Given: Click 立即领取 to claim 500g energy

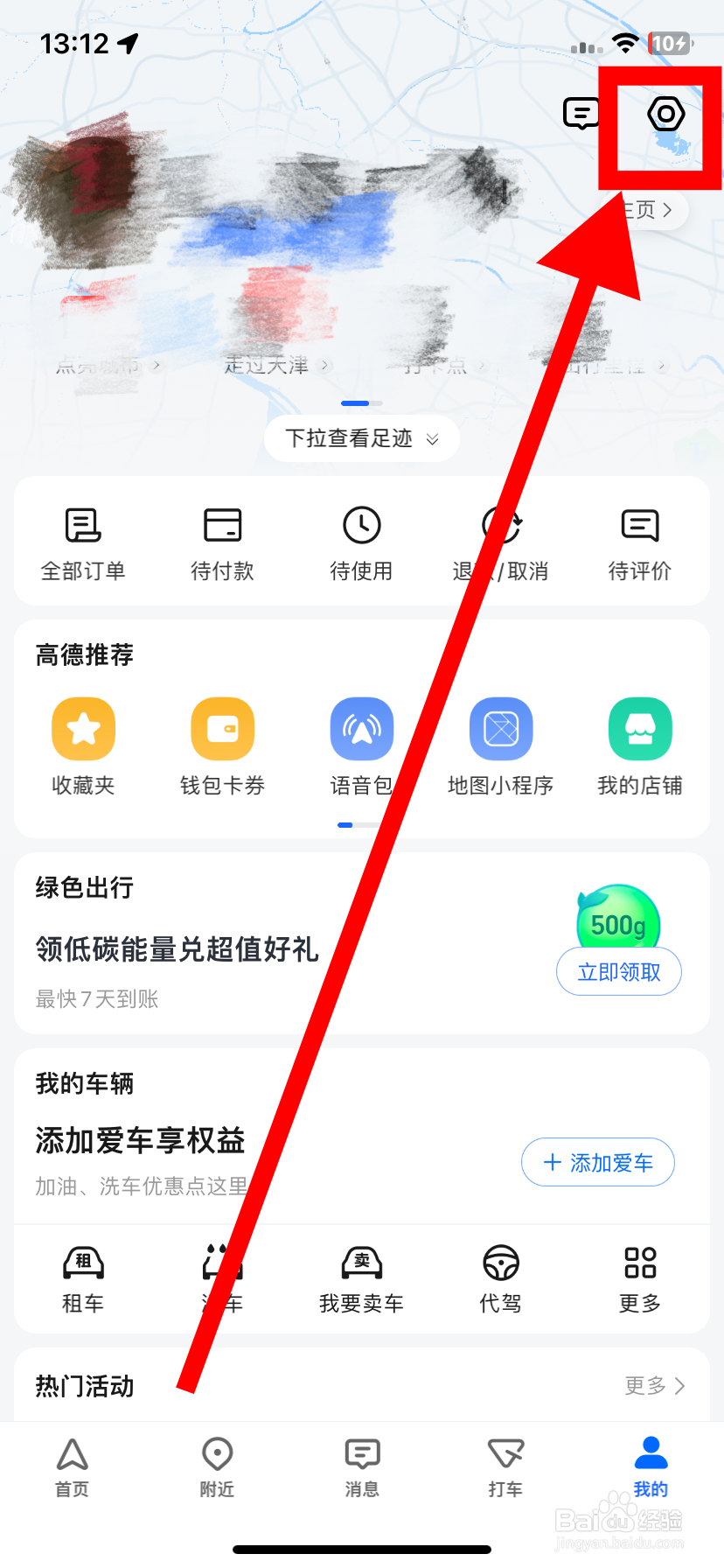Looking at the screenshot, I should [x=618, y=971].
